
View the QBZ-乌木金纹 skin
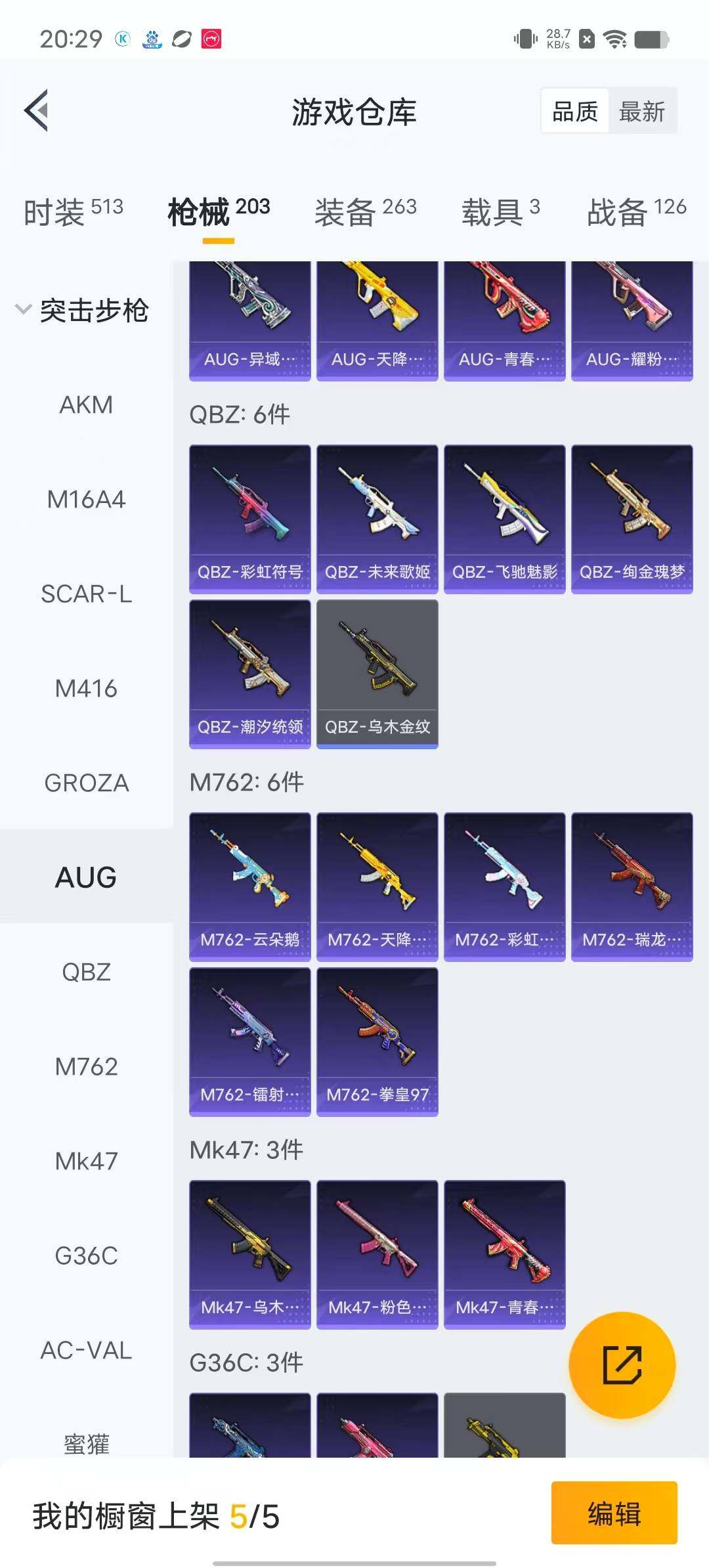[x=377, y=674]
